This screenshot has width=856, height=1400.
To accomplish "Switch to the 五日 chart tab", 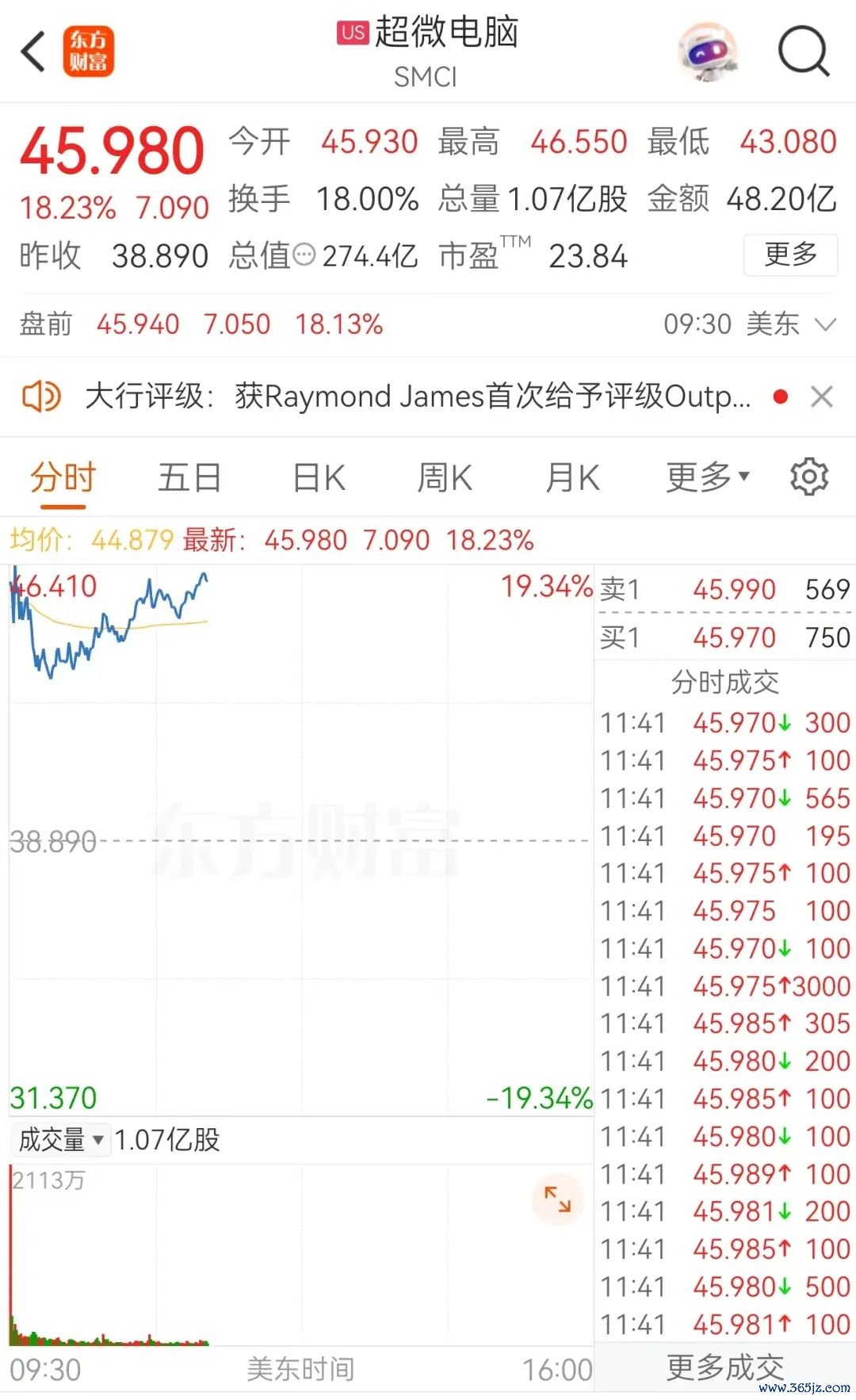I will (x=189, y=478).
